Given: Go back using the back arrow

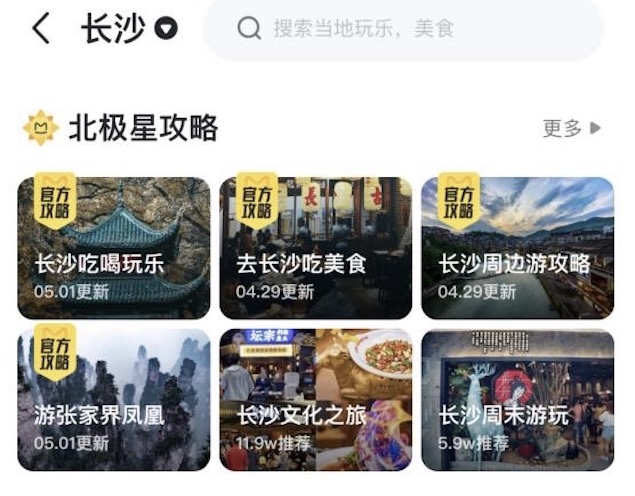Looking at the screenshot, I should tap(40, 29).
